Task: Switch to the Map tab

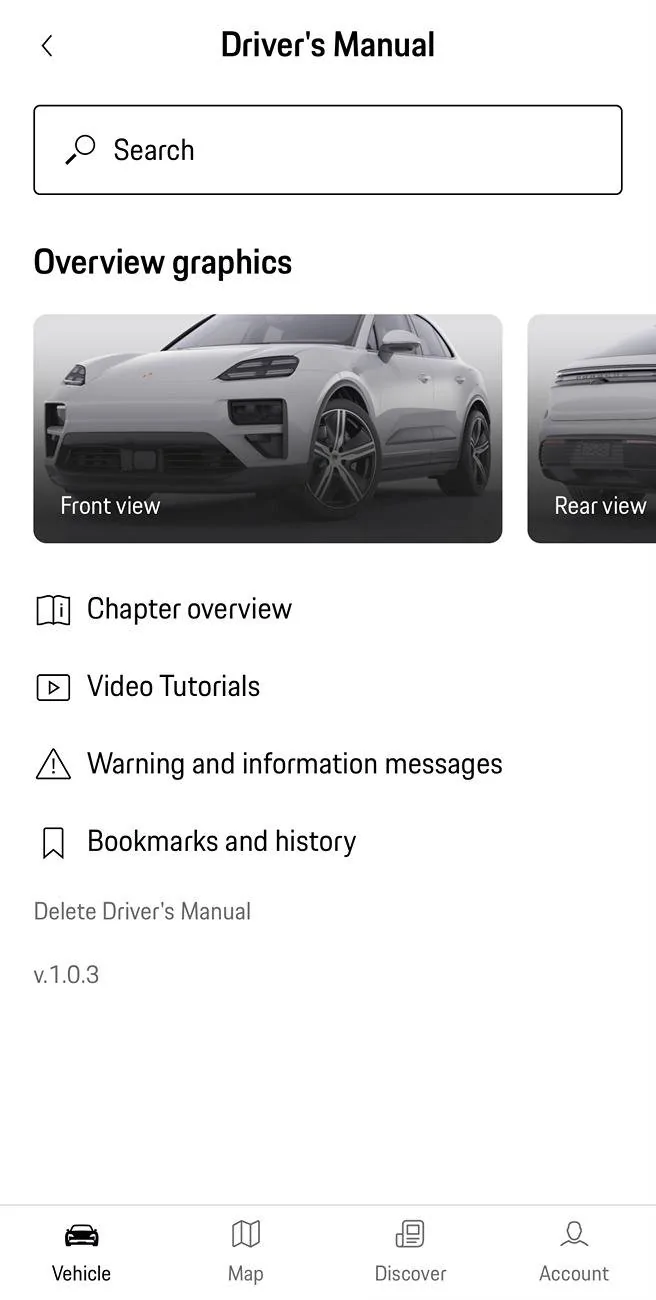Action: (246, 1251)
